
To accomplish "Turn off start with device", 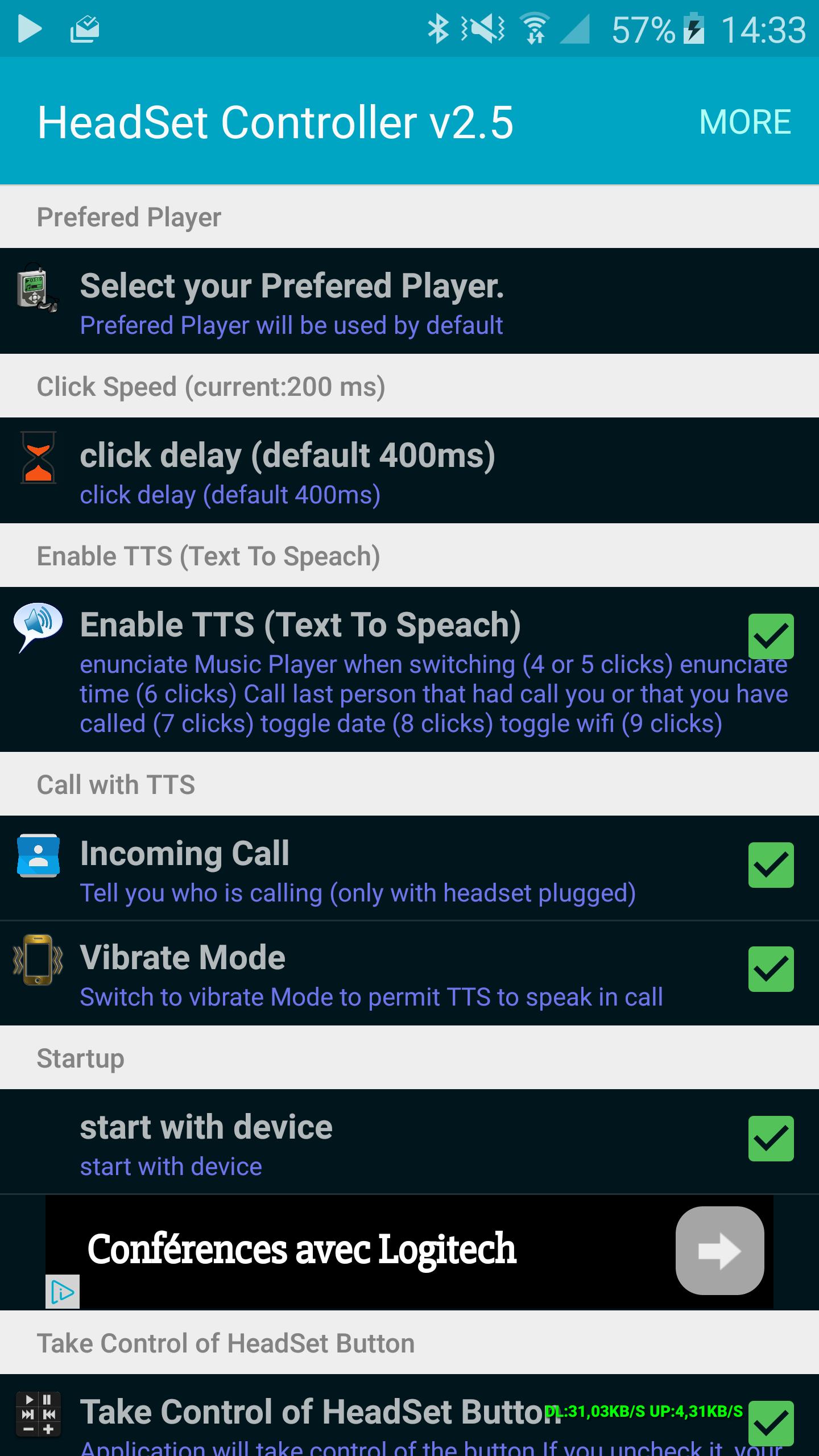I will click(771, 1139).
